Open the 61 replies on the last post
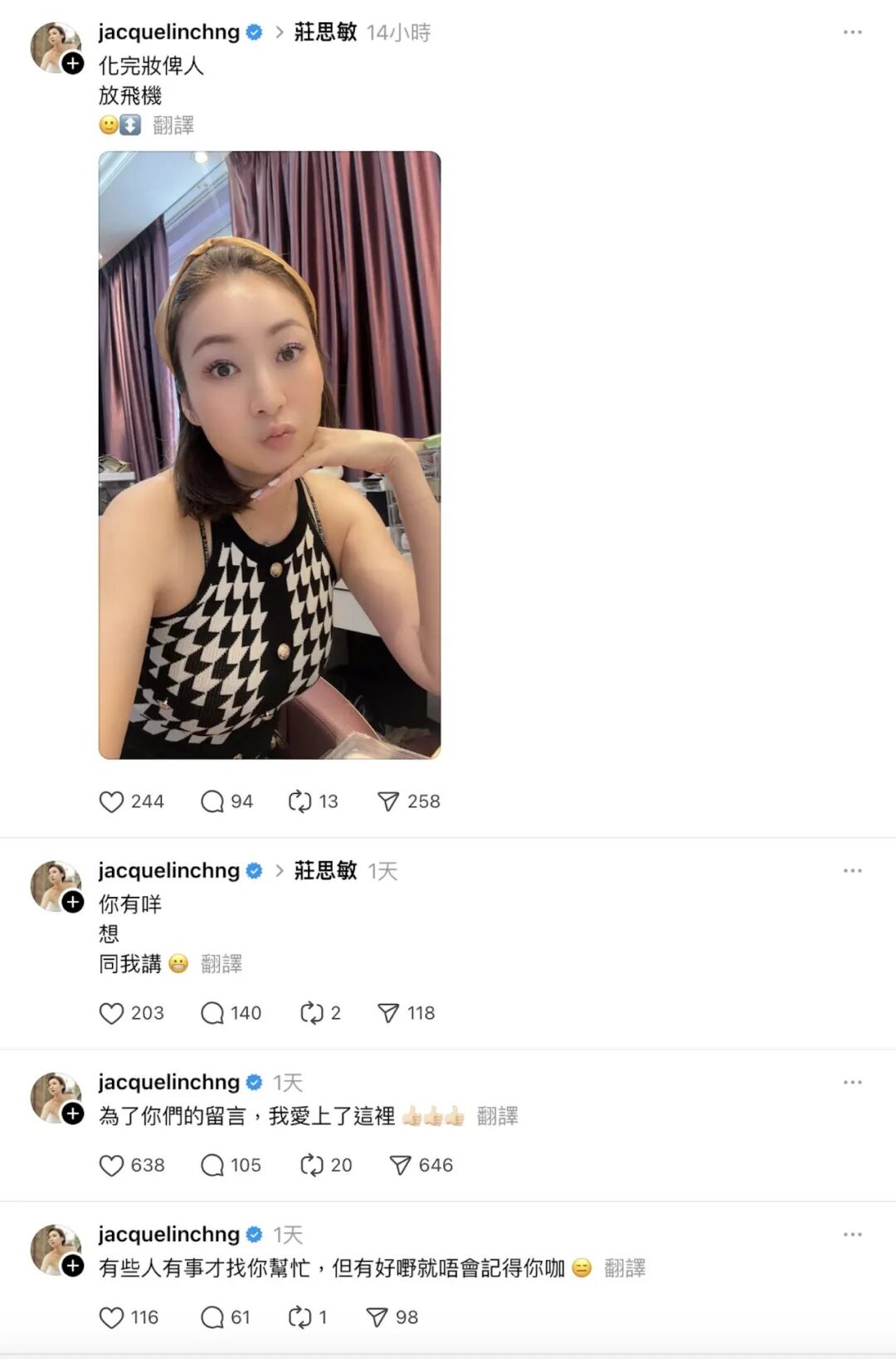 click(213, 1318)
